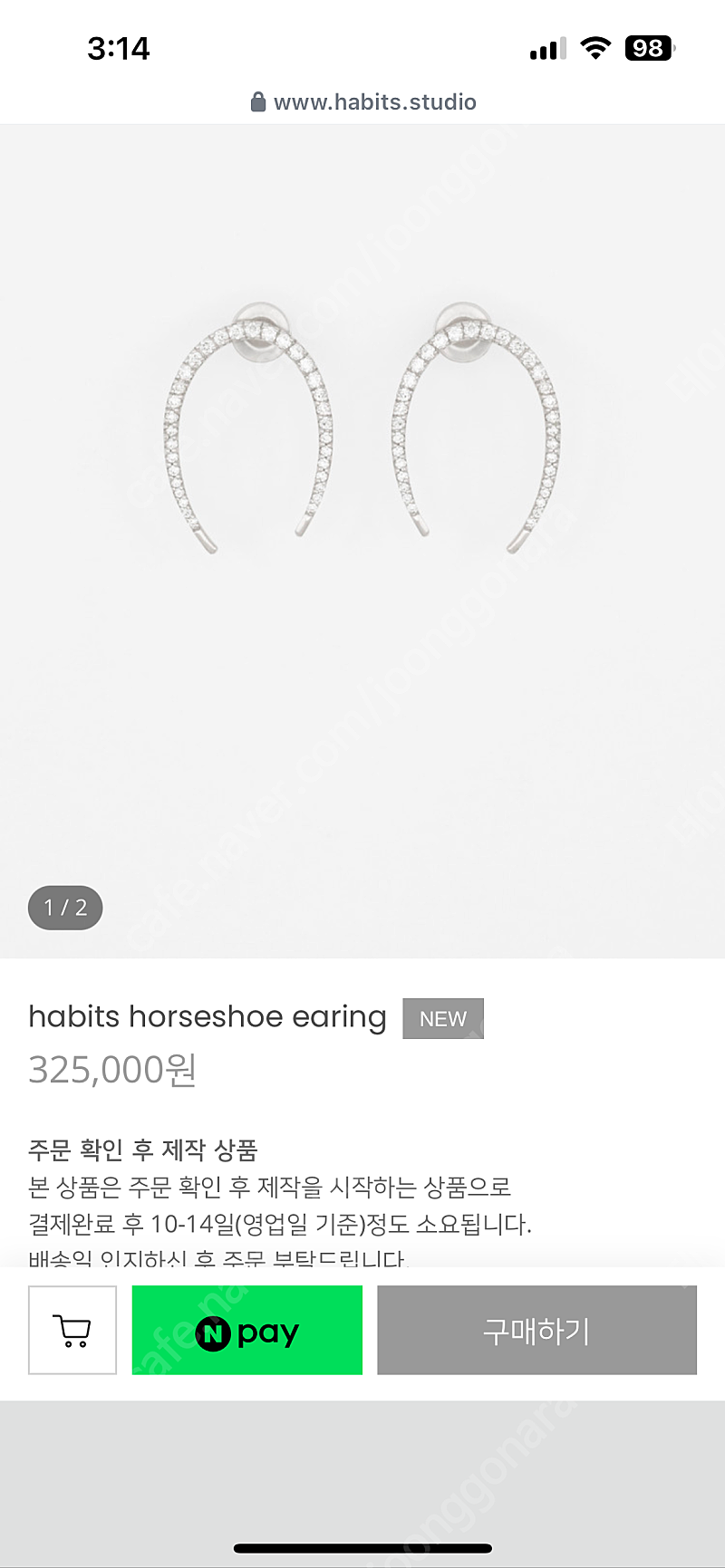The image size is (725, 1568).
Task: Add the earring to the shopping cart
Action: pos(72,1330)
